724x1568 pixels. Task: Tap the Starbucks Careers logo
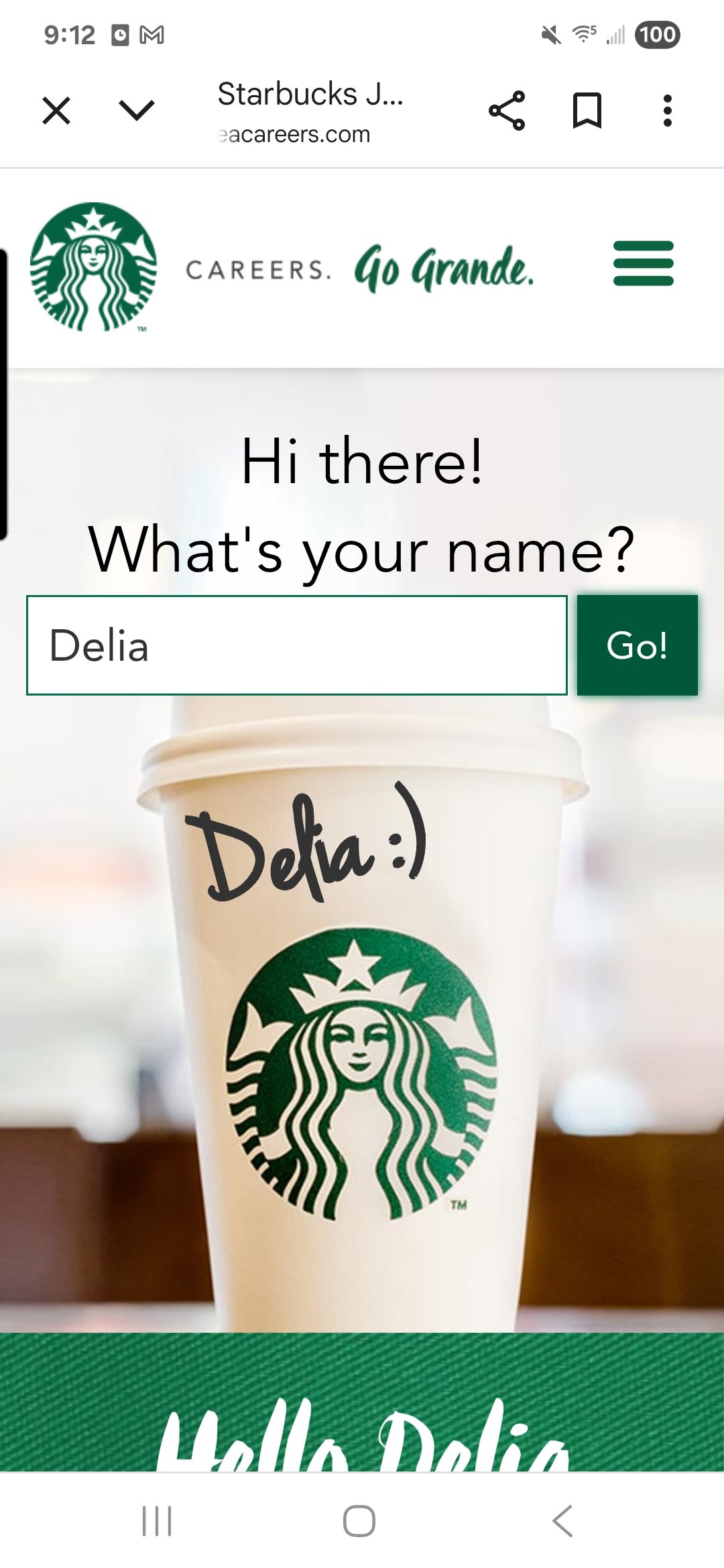94,267
